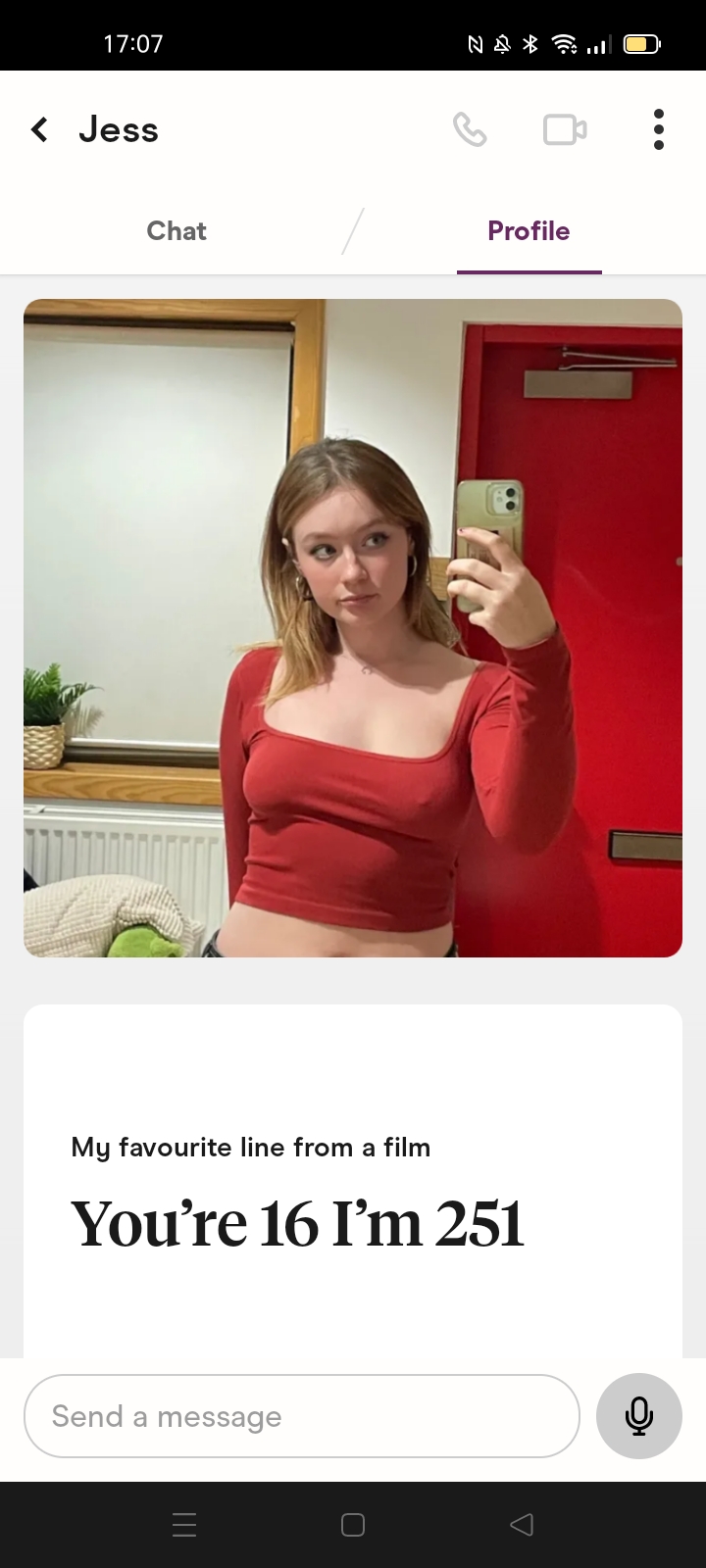
Task: Start a video call with Jess
Action: click(x=565, y=129)
